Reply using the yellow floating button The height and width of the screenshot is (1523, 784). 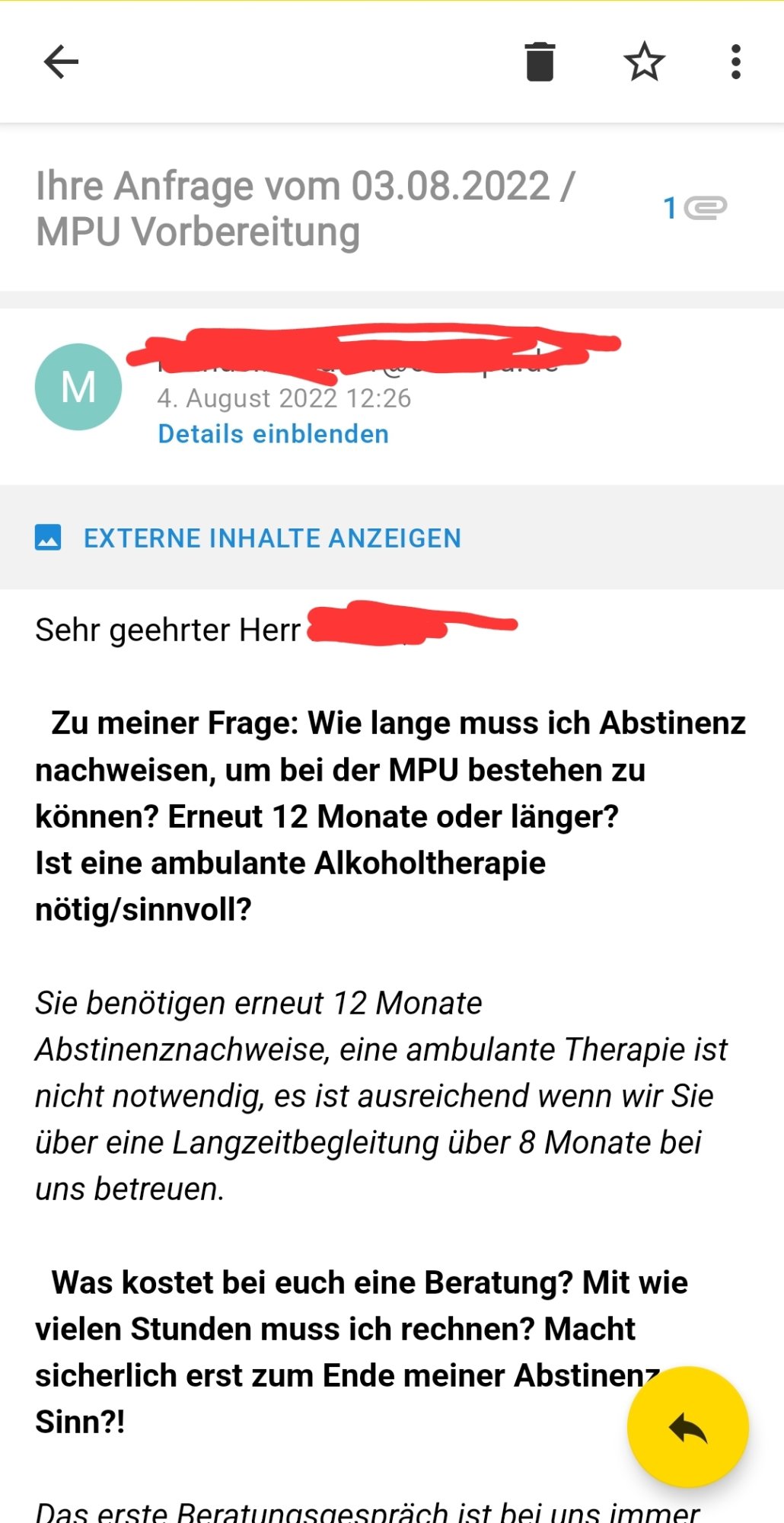(x=687, y=1427)
